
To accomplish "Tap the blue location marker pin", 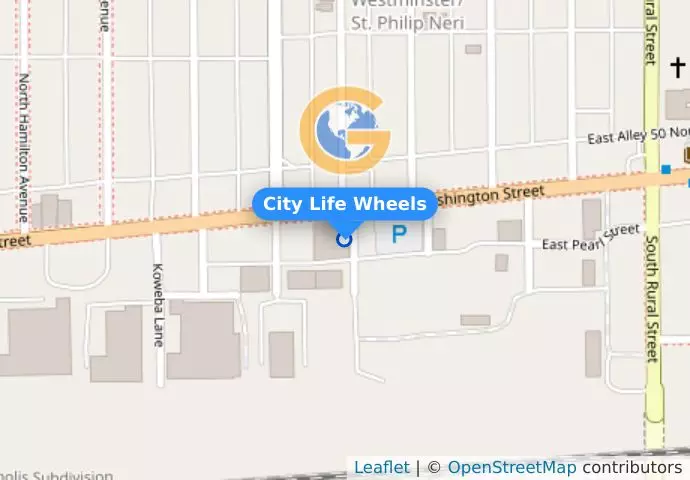I will pyautogui.click(x=345, y=239).
